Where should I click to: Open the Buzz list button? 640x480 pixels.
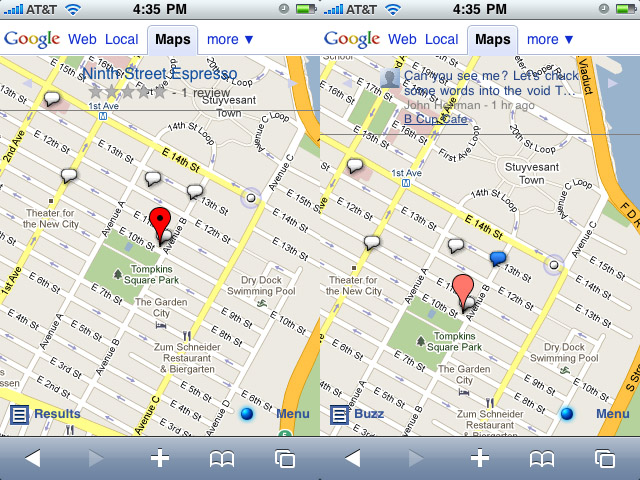356,414
